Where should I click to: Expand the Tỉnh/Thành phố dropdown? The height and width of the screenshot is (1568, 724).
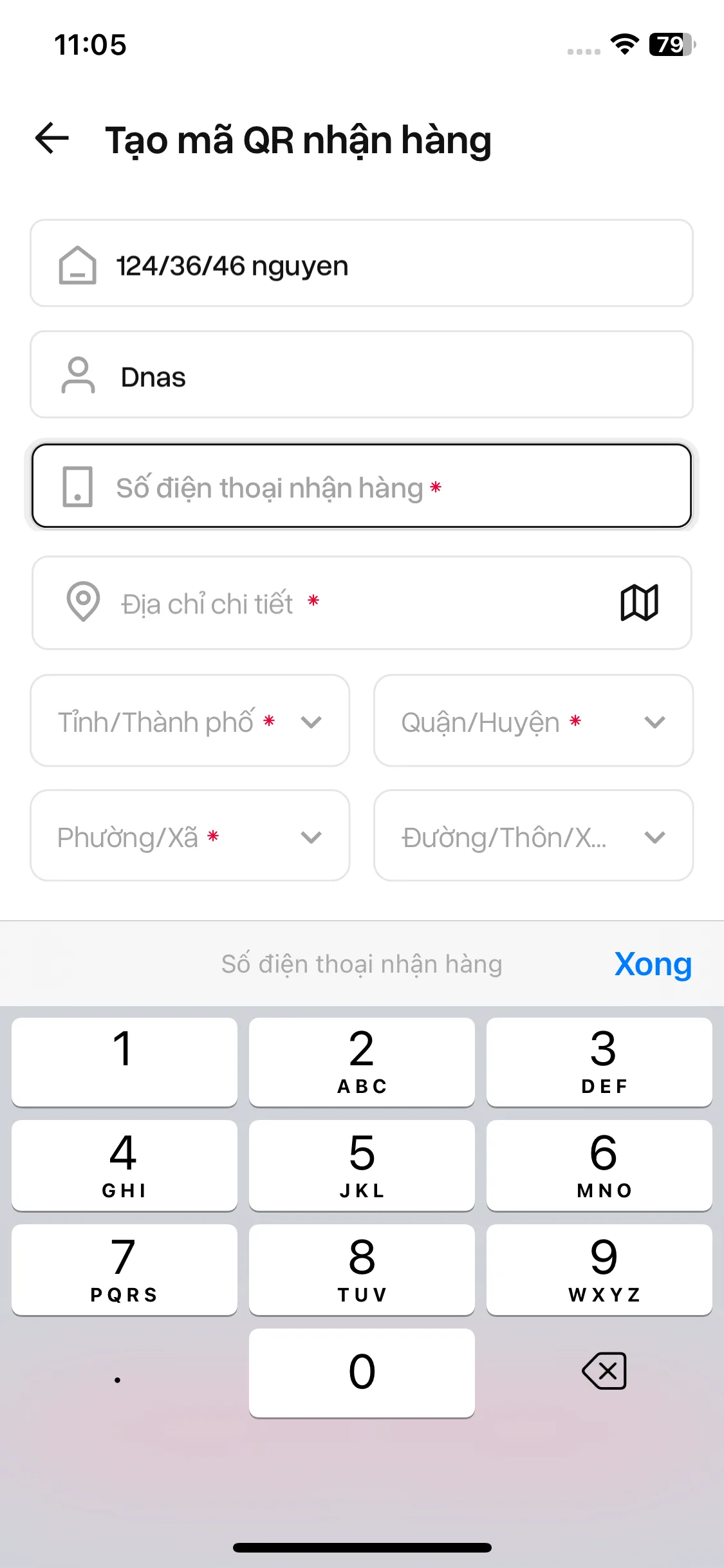tap(311, 721)
